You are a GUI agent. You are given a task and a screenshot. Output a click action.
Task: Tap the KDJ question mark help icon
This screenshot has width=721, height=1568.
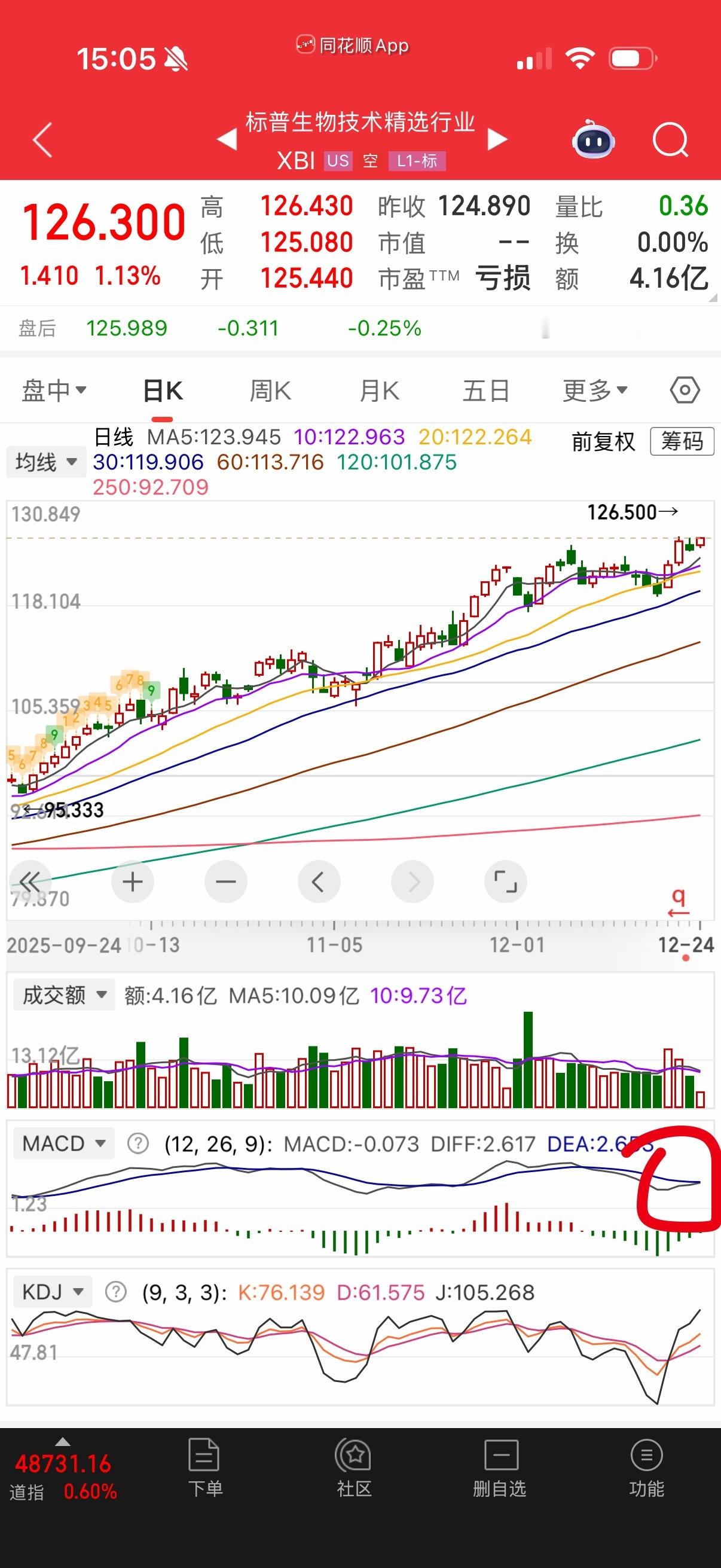tap(115, 1292)
